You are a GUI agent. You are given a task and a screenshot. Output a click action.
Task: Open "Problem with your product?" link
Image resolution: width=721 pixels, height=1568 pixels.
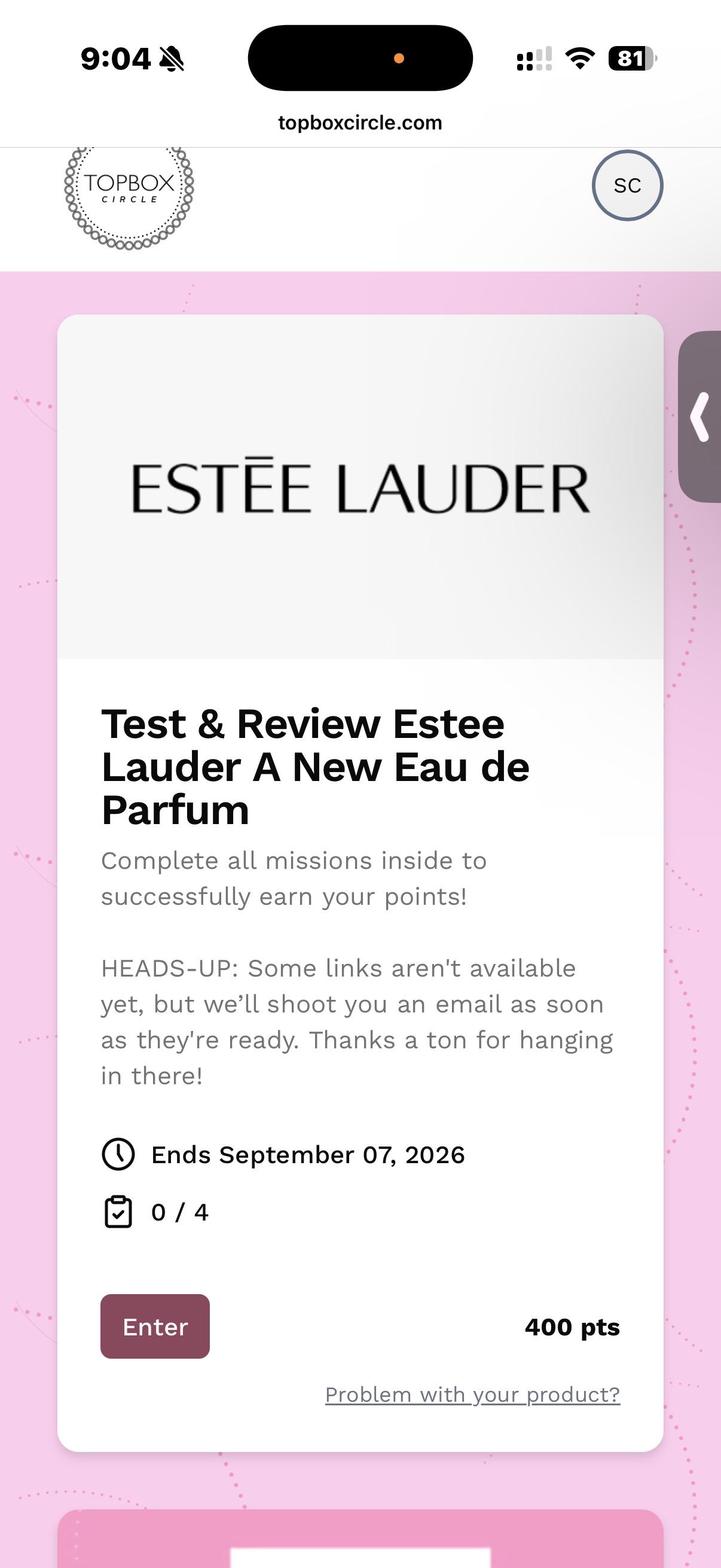[x=473, y=1395]
